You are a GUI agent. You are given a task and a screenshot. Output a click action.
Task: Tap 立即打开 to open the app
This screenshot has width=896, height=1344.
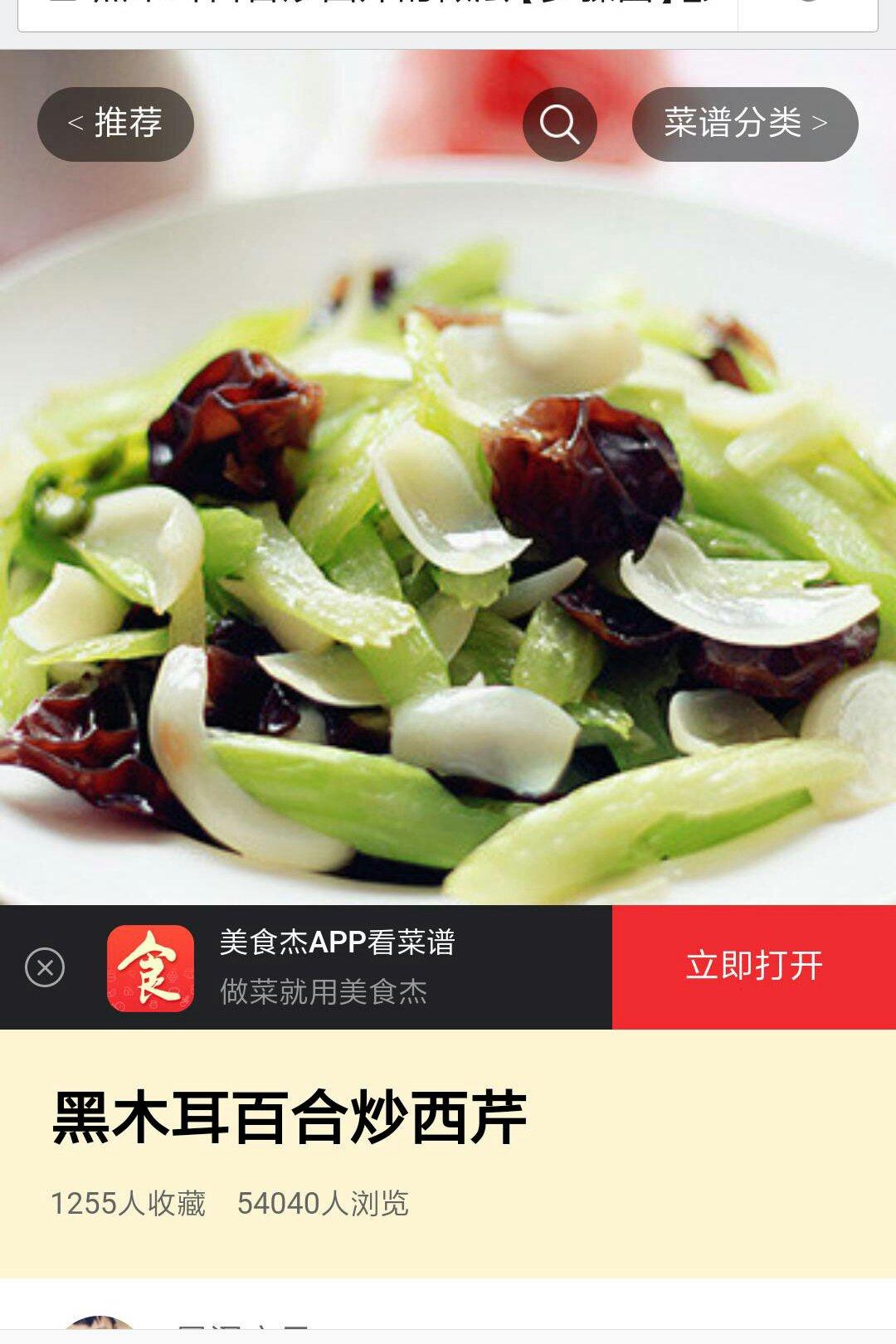coord(753,967)
